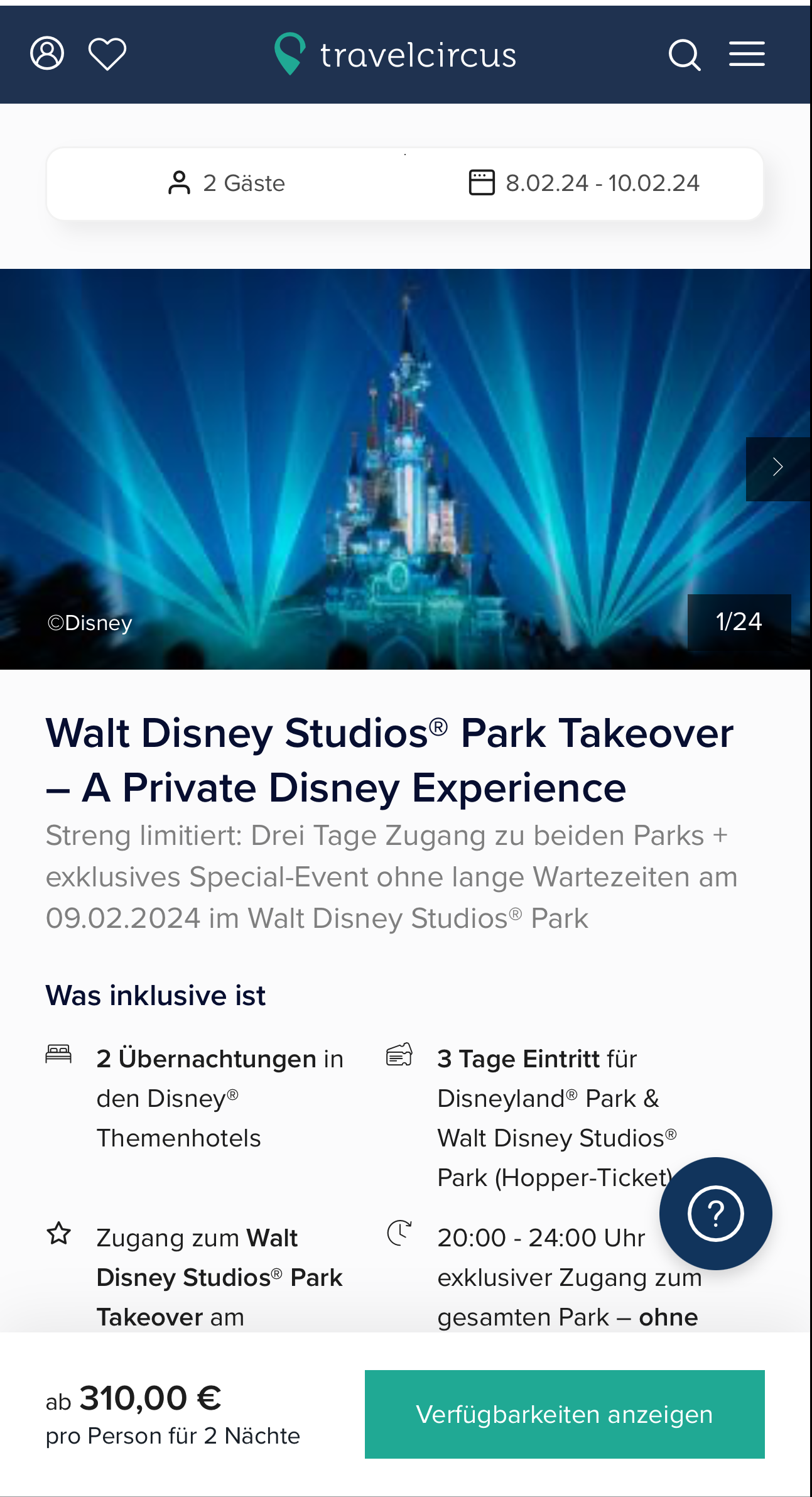The width and height of the screenshot is (812, 1497).
Task: Open the help question mark button
Action: tap(715, 1213)
